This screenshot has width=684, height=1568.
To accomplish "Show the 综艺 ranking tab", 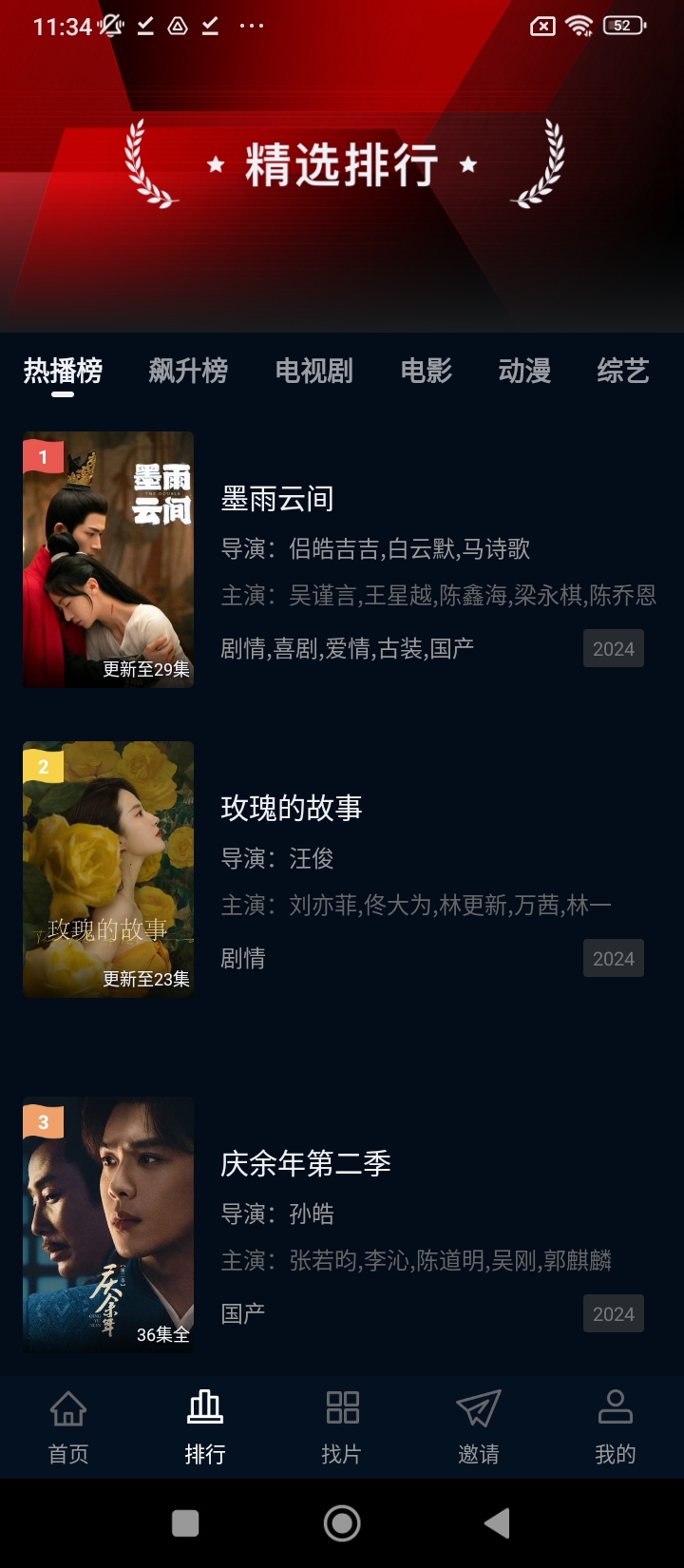I will click(622, 371).
